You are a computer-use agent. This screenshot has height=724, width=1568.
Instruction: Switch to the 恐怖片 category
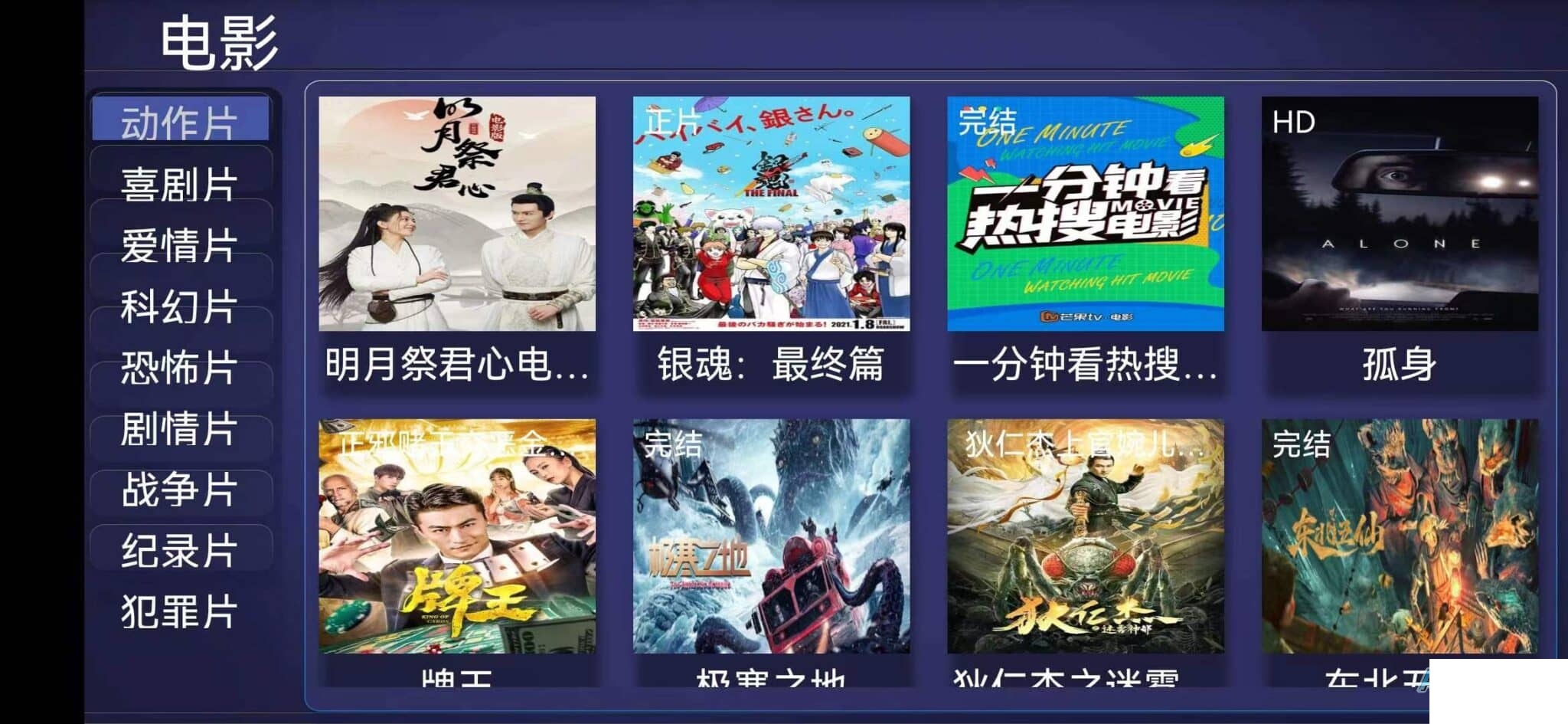coord(180,368)
